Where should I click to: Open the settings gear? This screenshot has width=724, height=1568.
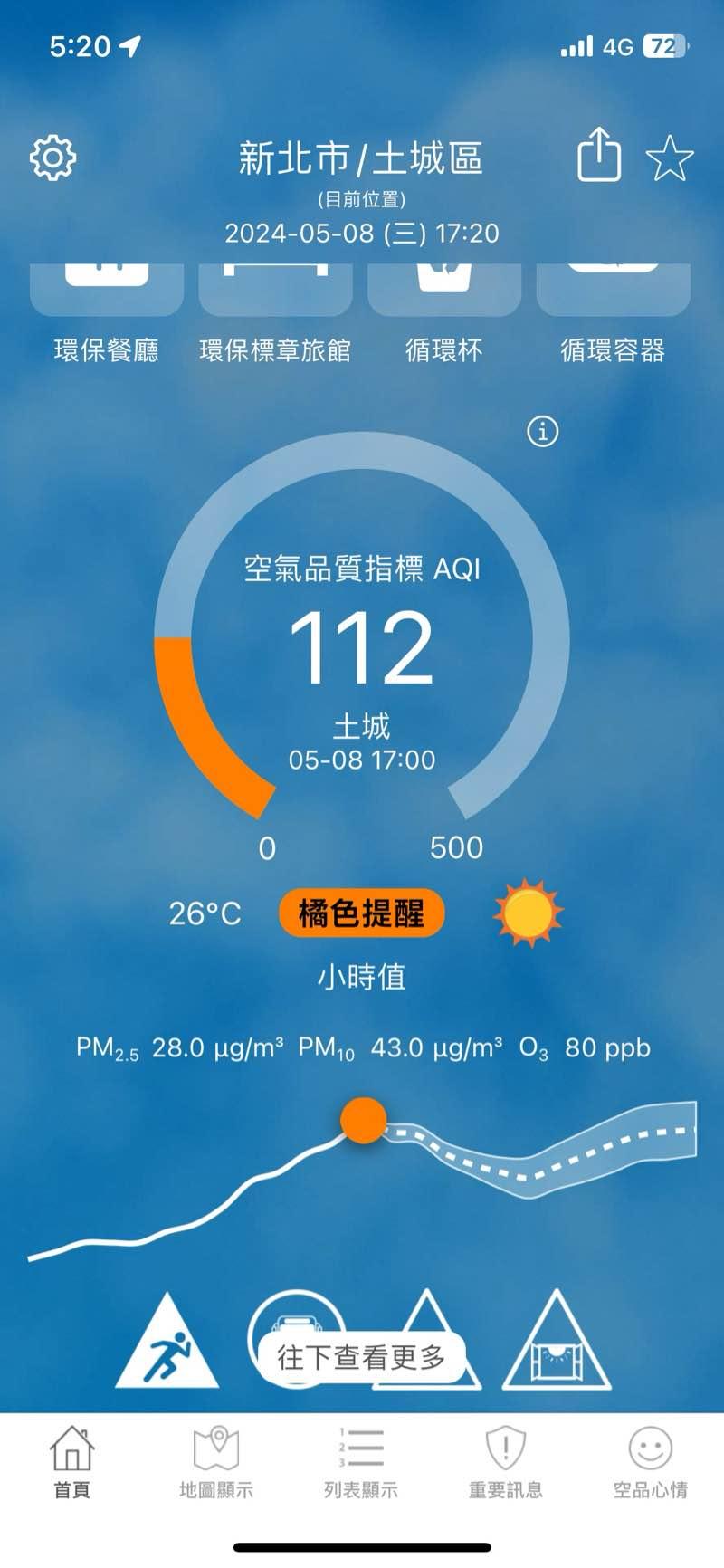(x=52, y=158)
